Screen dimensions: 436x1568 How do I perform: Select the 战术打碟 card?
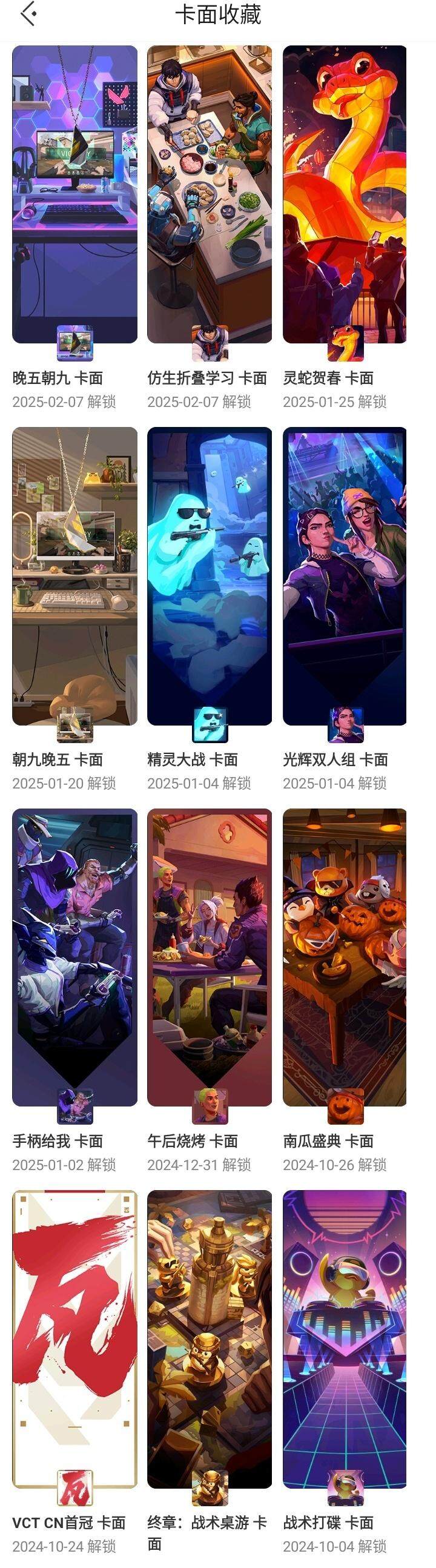click(345, 1339)
